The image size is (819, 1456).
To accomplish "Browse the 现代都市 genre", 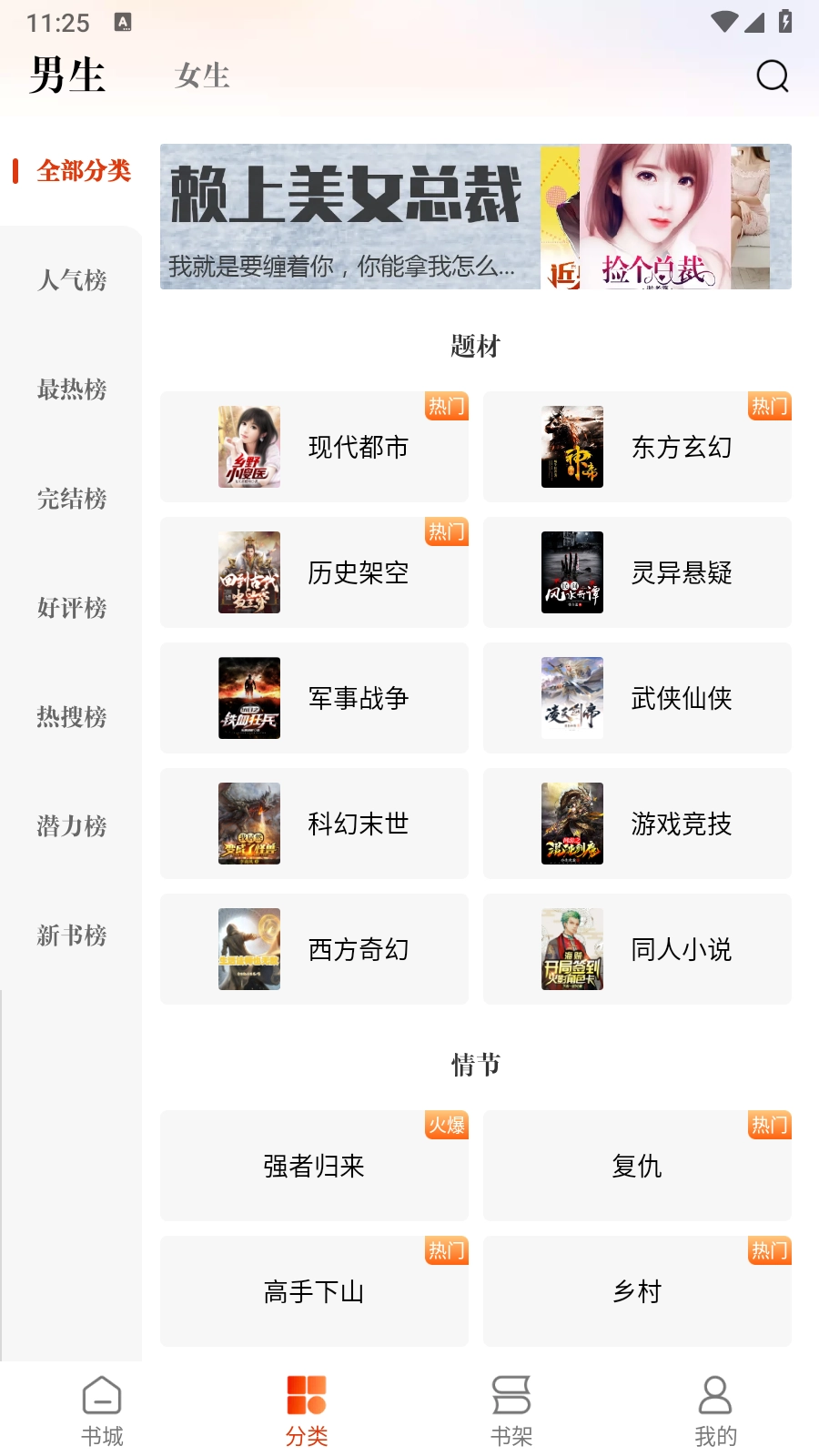I will point(314,447).
